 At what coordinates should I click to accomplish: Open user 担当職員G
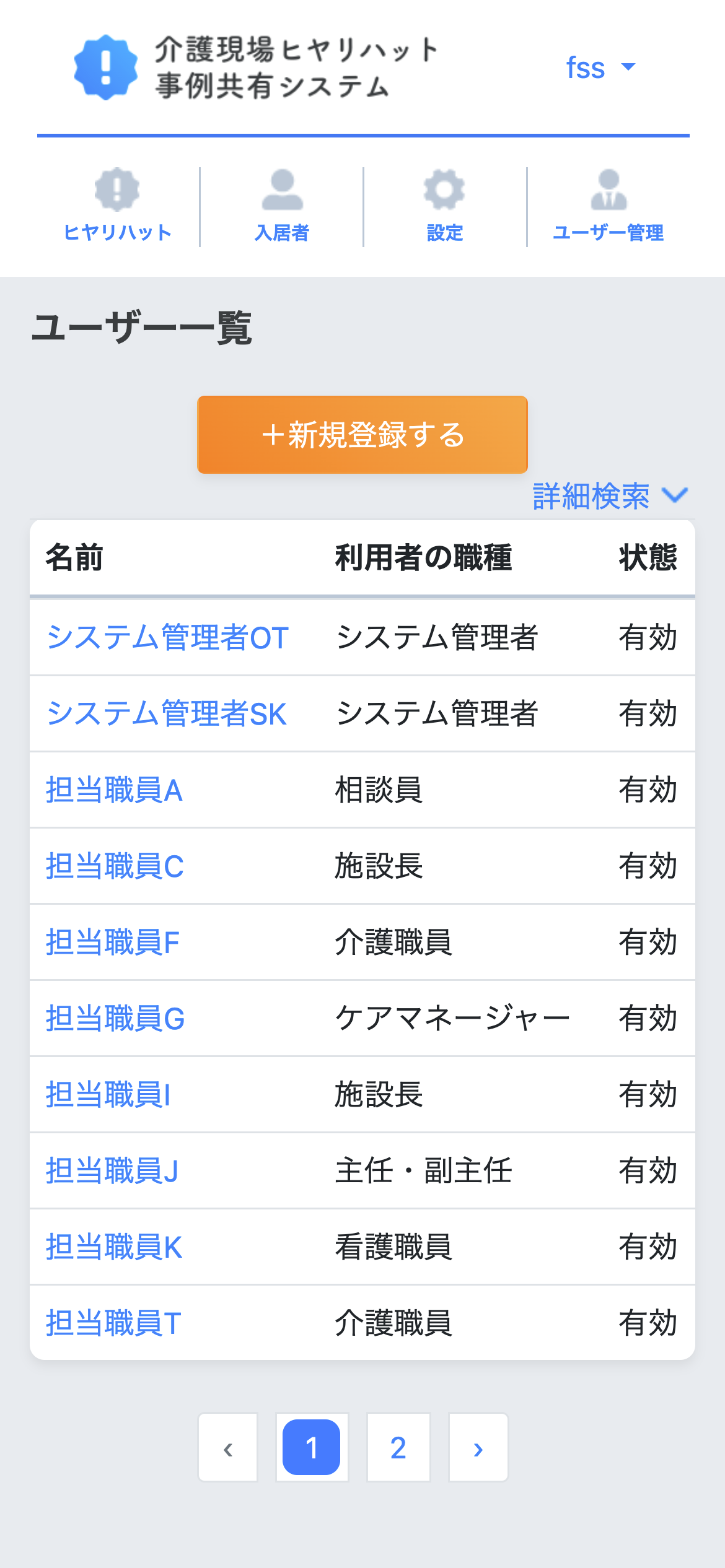click(x=115, y=1019)
